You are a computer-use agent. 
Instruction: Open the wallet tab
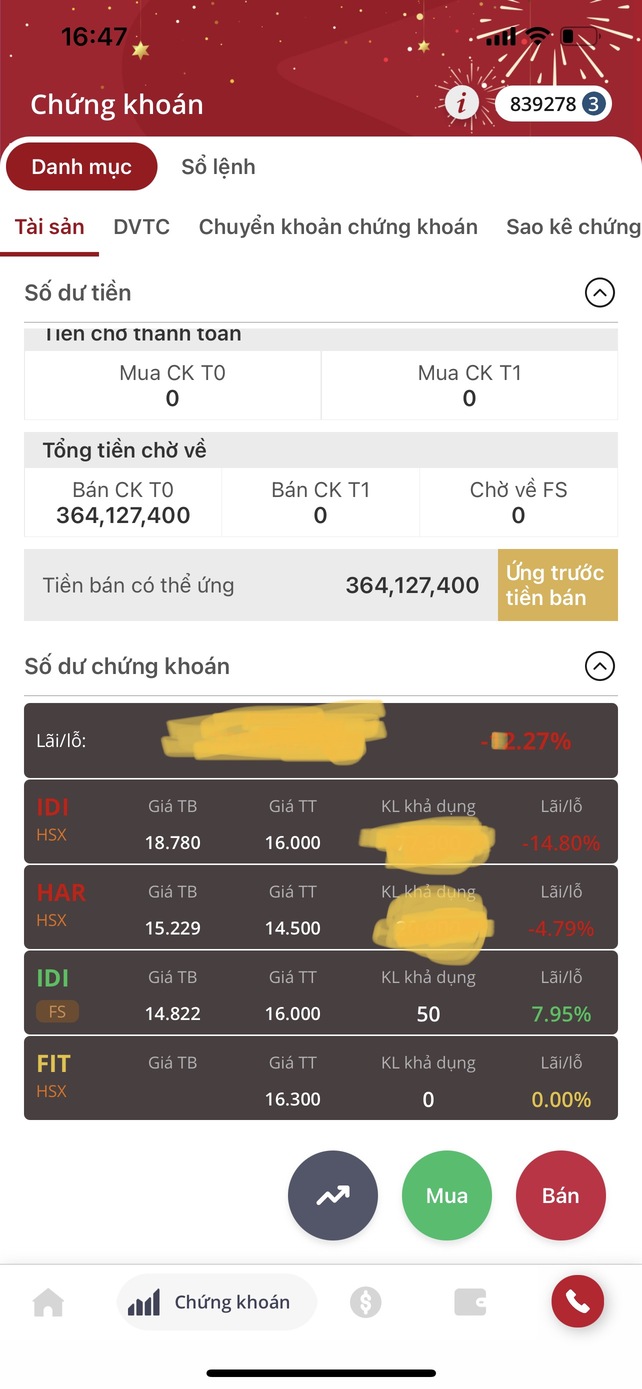[x=470, y=1302]
